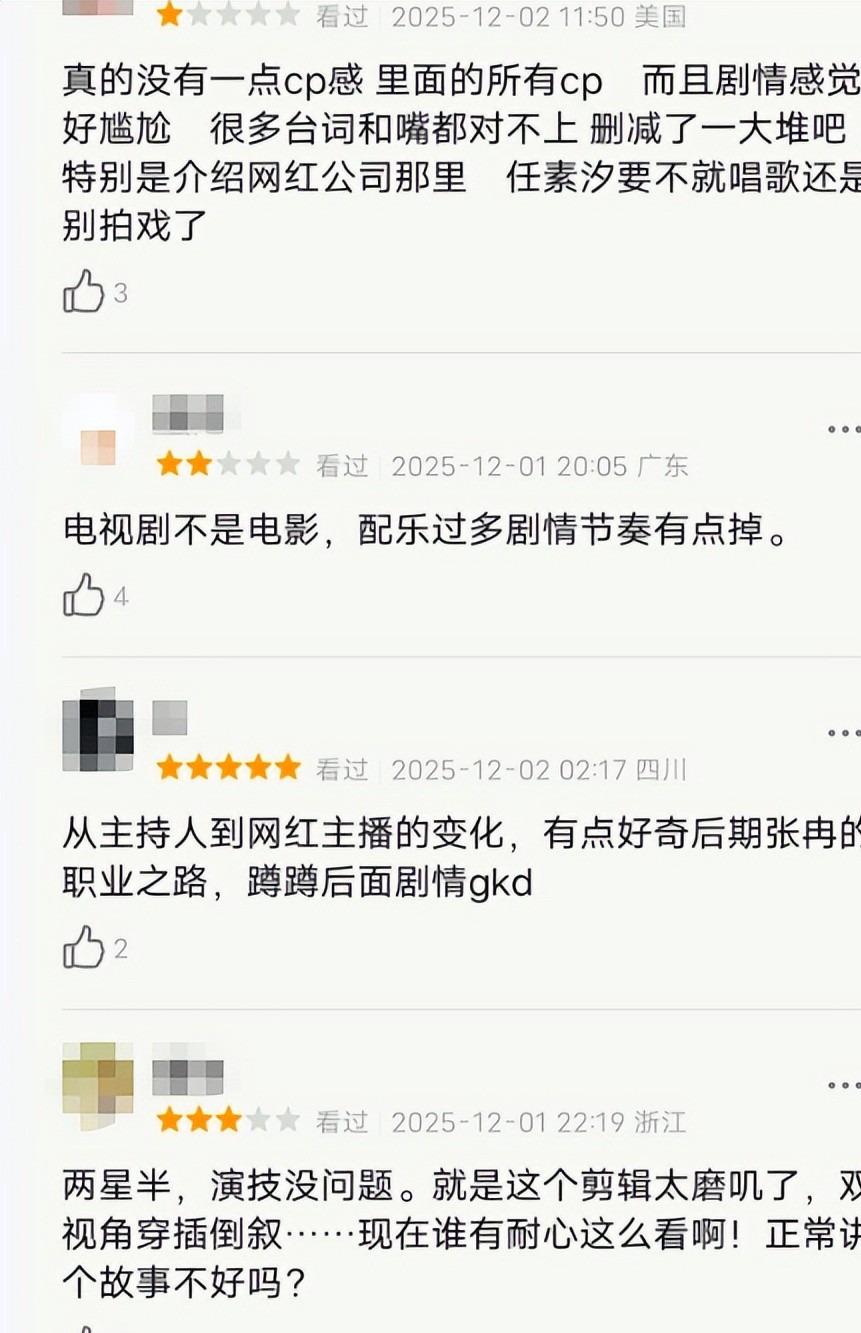861x1333 pixels.
Task: Like the review about 配乐过多剧情节奏
Action: click(x=84, y=596)
